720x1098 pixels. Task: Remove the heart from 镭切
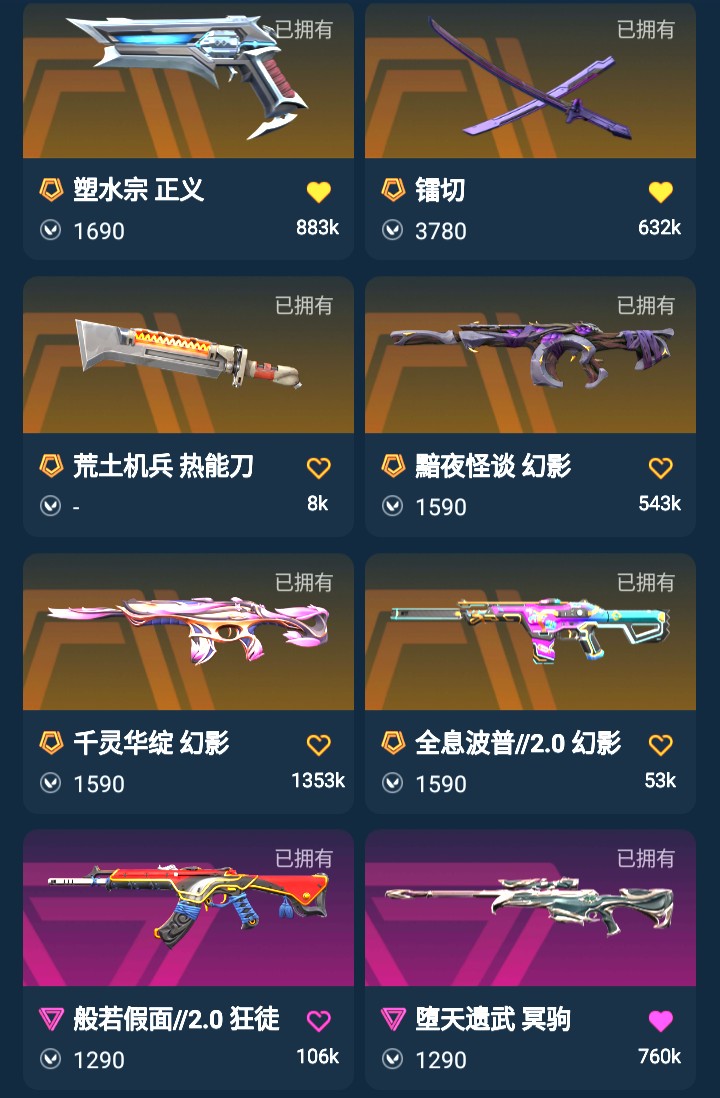(x=660, y=192)
